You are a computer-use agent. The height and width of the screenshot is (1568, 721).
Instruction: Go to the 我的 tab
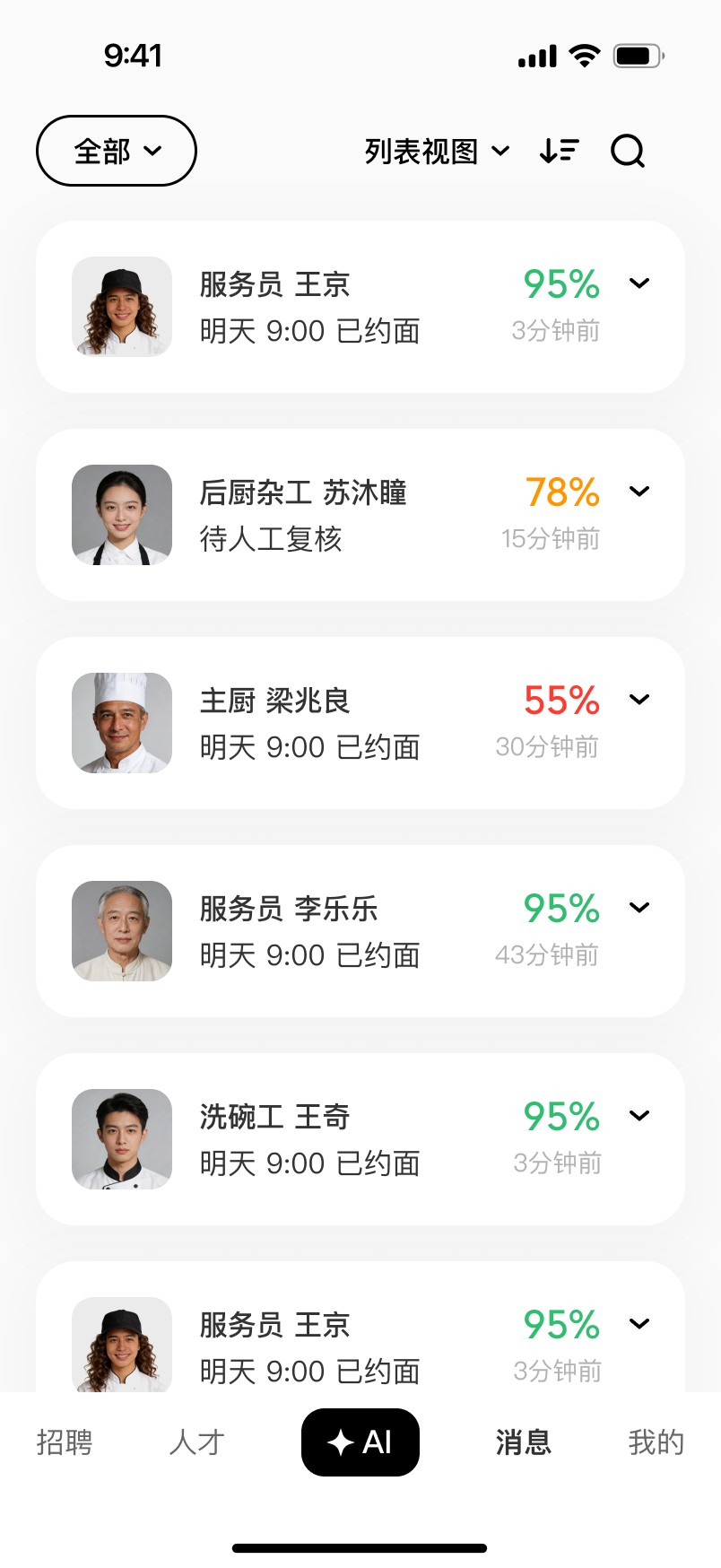656,1442
